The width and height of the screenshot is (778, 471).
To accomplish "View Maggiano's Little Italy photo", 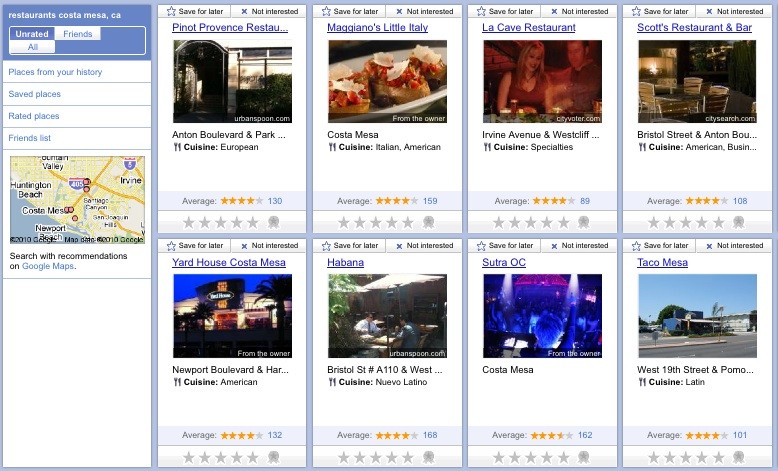I will (x=387, y=81).
